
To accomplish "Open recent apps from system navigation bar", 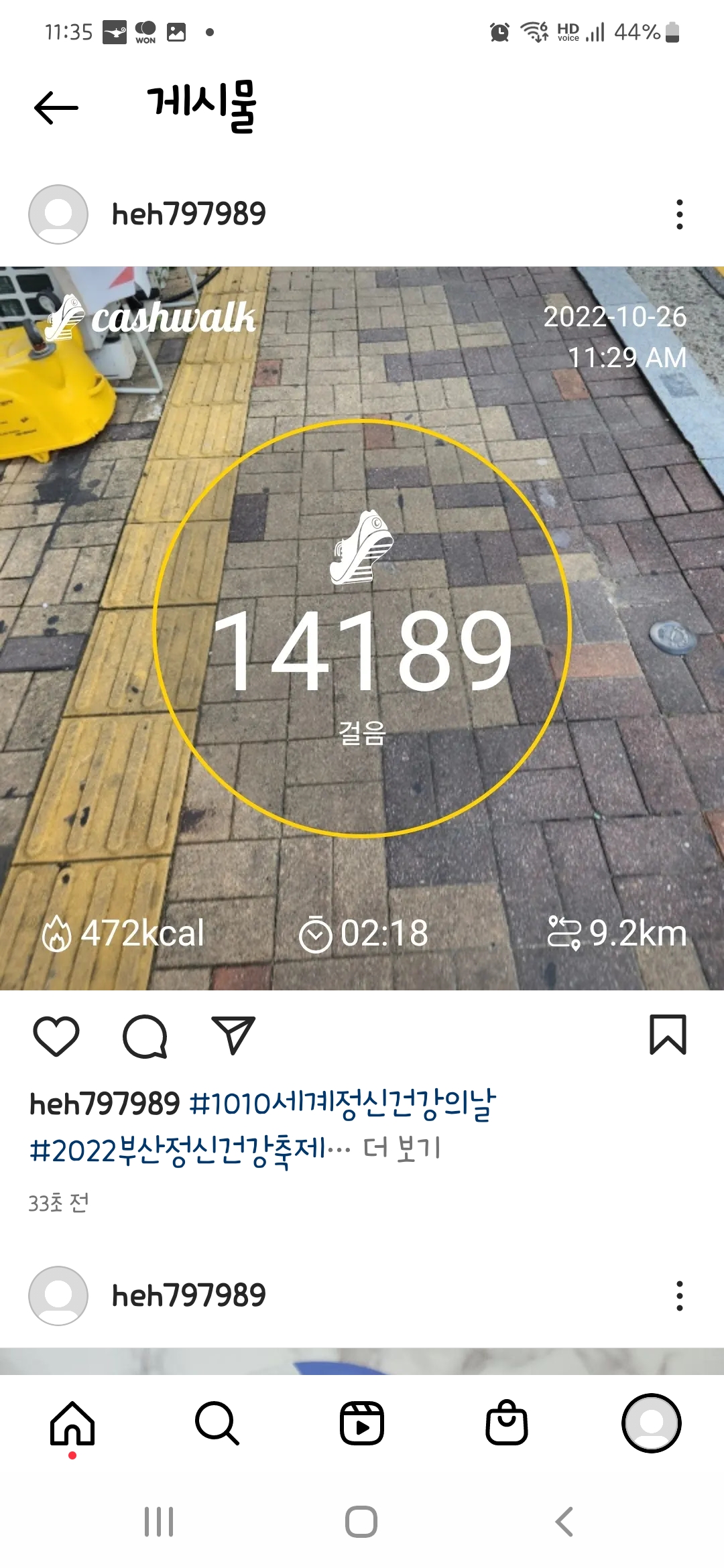I will pos(159,1522).
